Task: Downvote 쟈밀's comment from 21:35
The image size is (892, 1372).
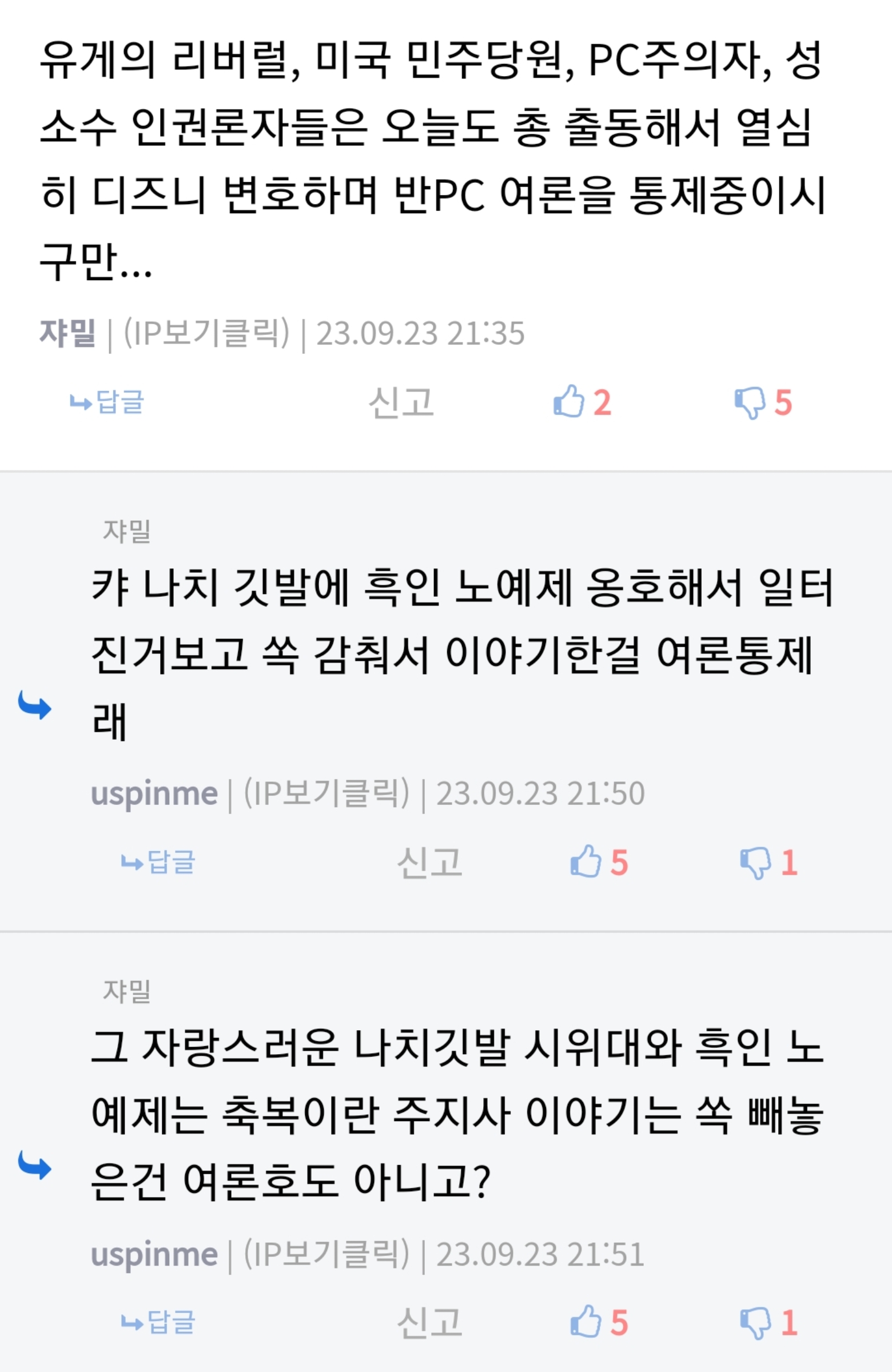Action: click(x=750, y=402)
